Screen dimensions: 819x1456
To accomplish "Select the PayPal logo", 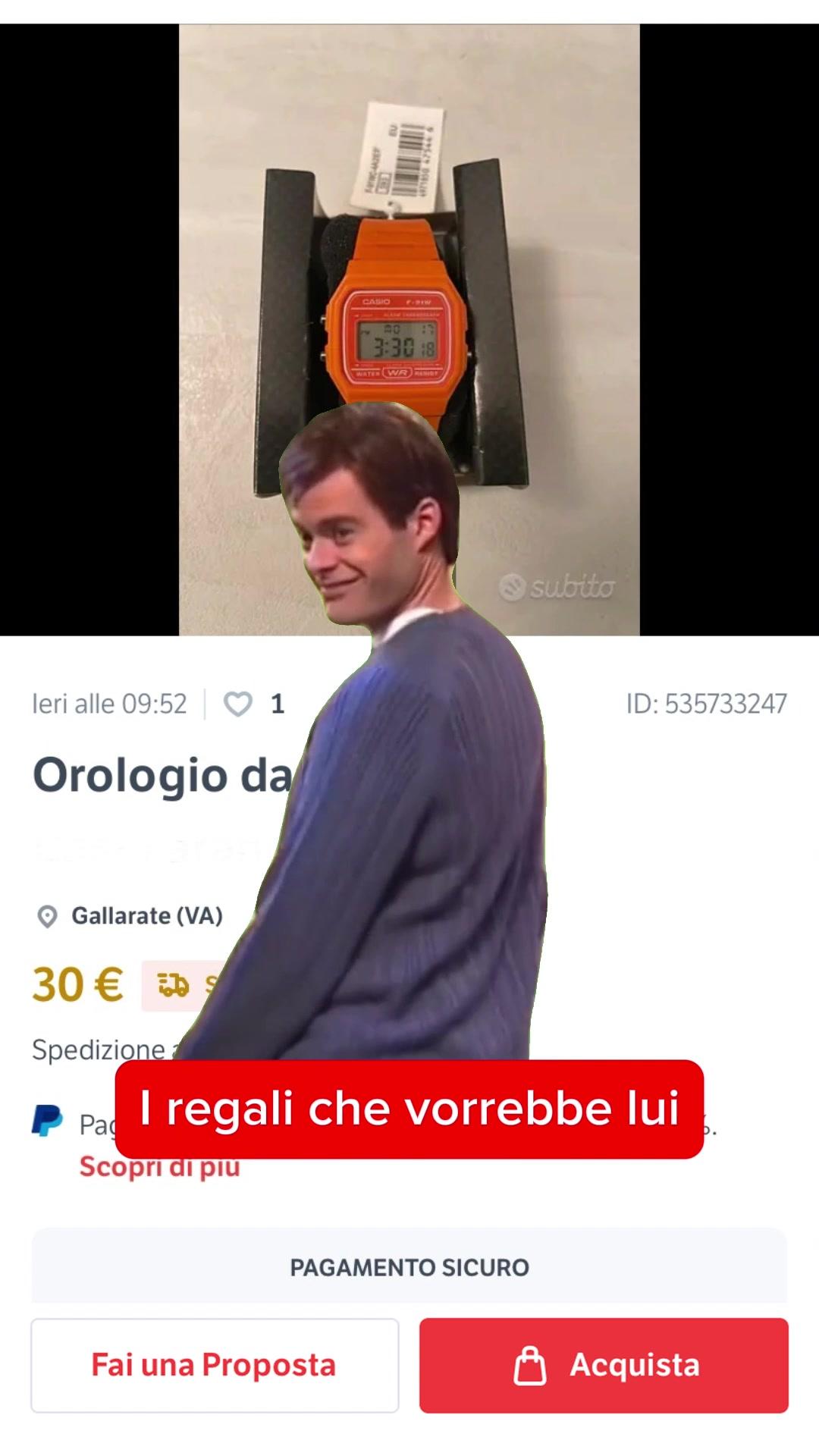I will (x=48, y=1121).
